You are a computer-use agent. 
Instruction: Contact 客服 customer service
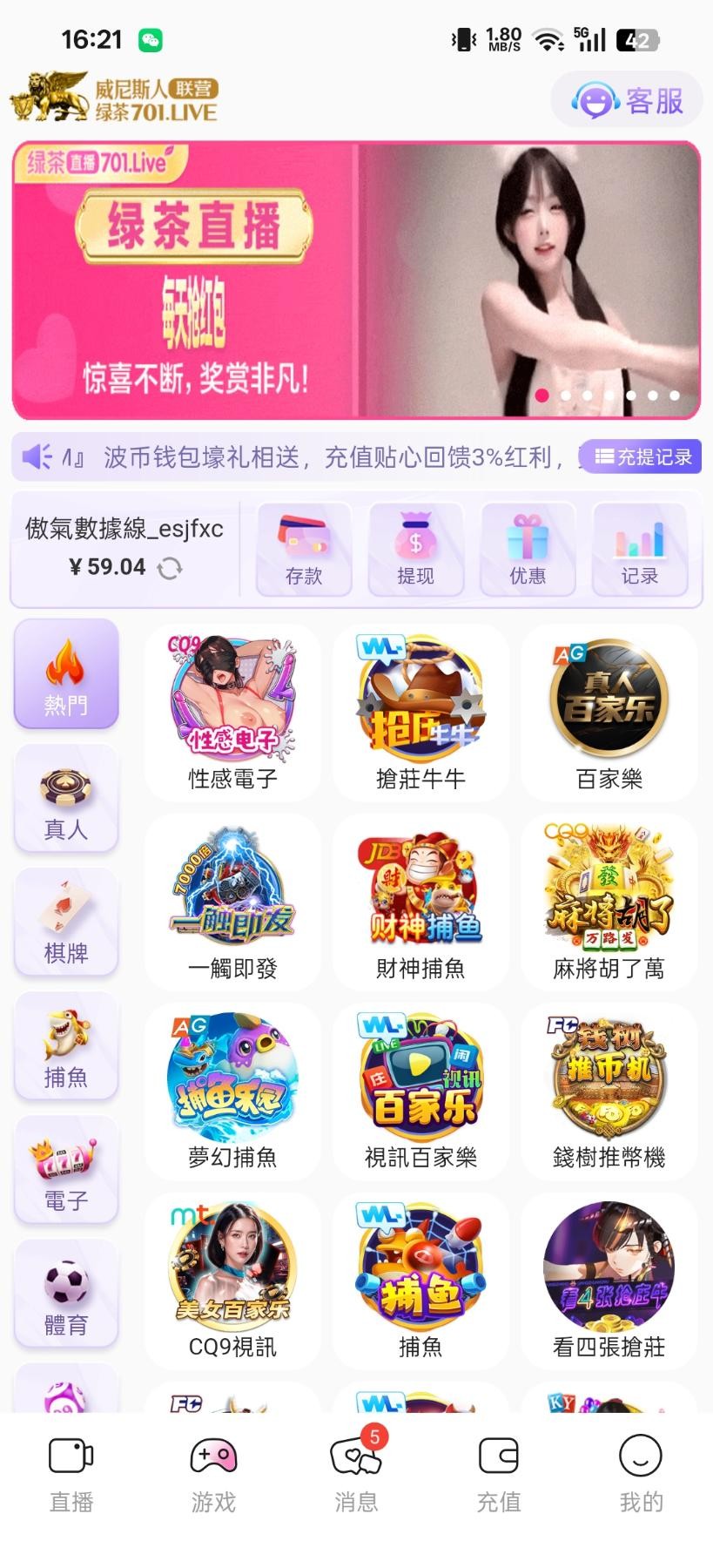pos(625,99)
